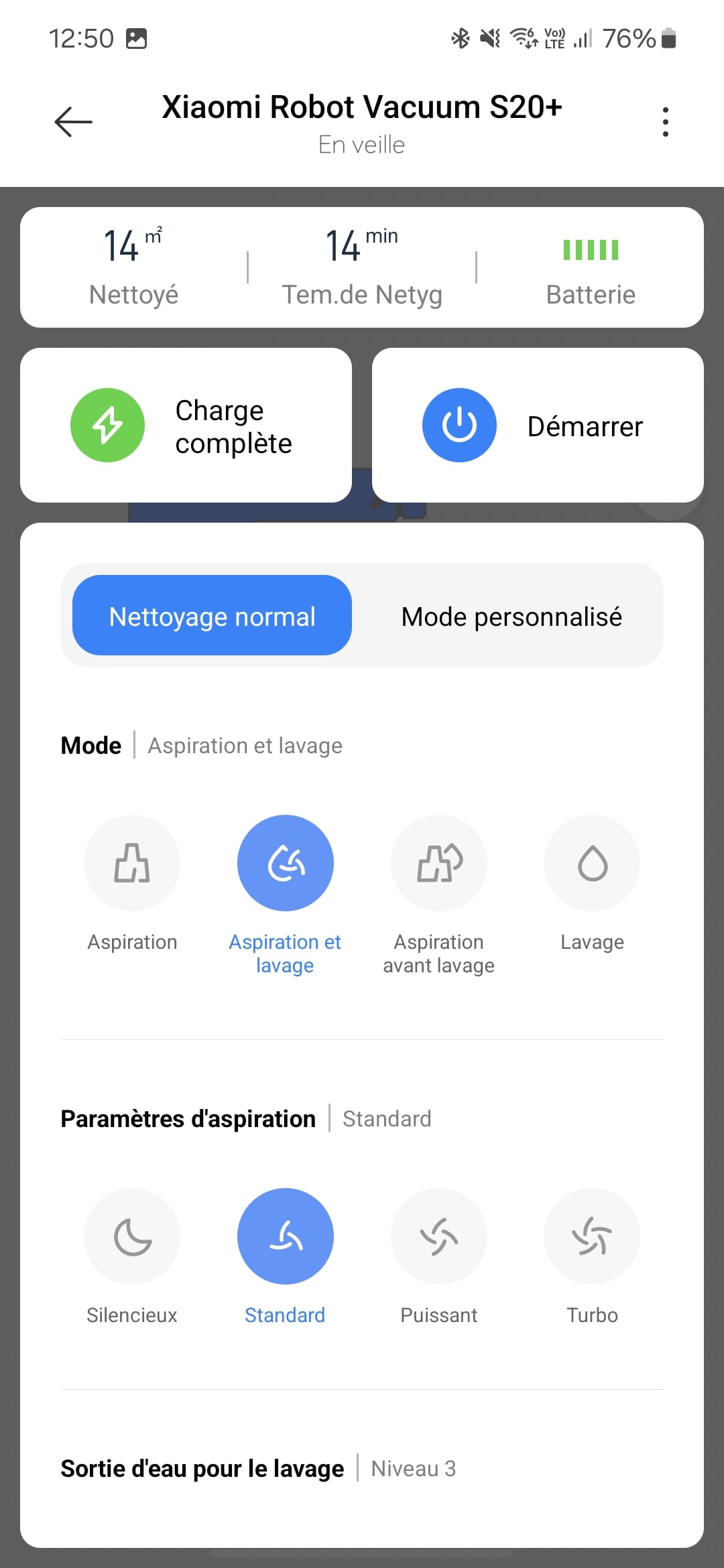
Task: Tap the green Charge complète lightning icon
Action: click(107, 425)
